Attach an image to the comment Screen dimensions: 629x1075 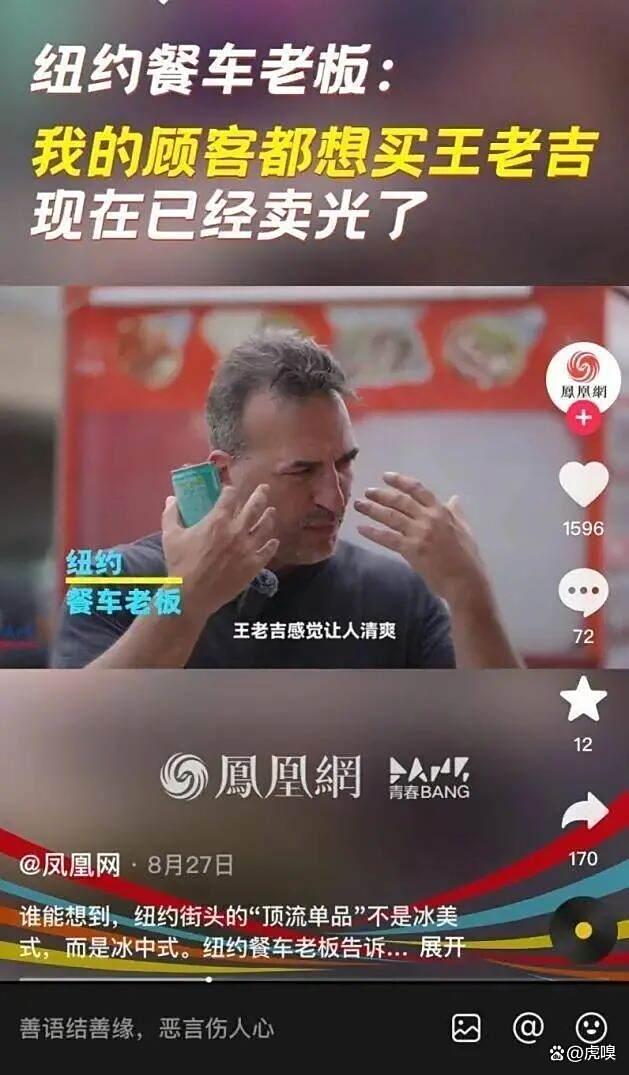pos(466,1028)
